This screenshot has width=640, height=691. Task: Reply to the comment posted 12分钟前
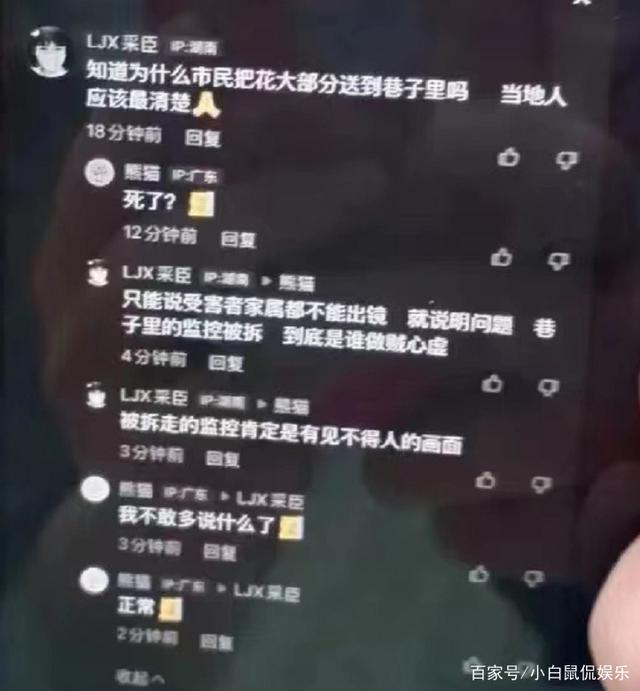(239, 239)
